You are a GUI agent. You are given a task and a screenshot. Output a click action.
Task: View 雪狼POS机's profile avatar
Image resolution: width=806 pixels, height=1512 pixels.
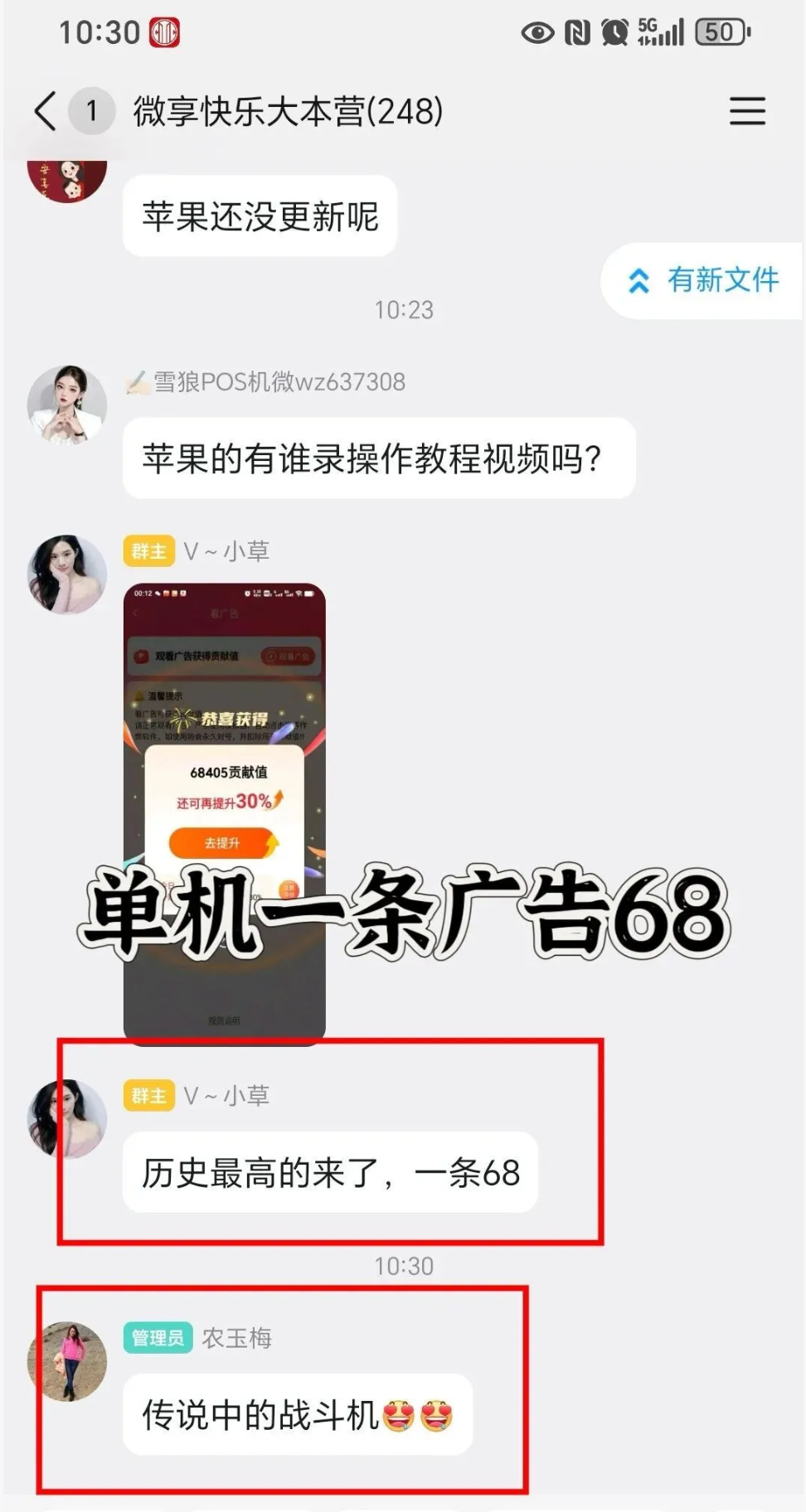point(67,405)
